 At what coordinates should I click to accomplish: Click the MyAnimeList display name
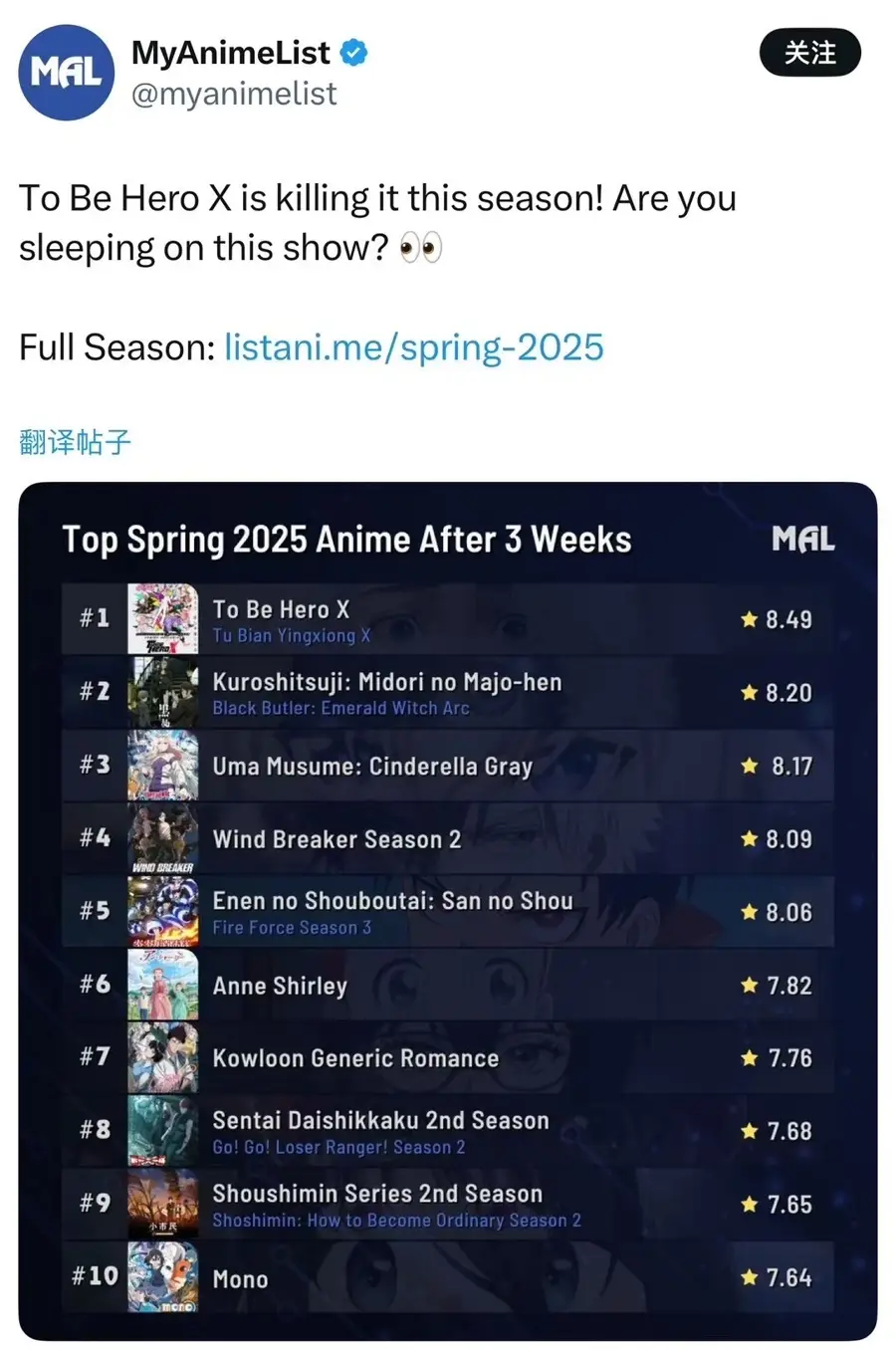(x=231, y=53)
